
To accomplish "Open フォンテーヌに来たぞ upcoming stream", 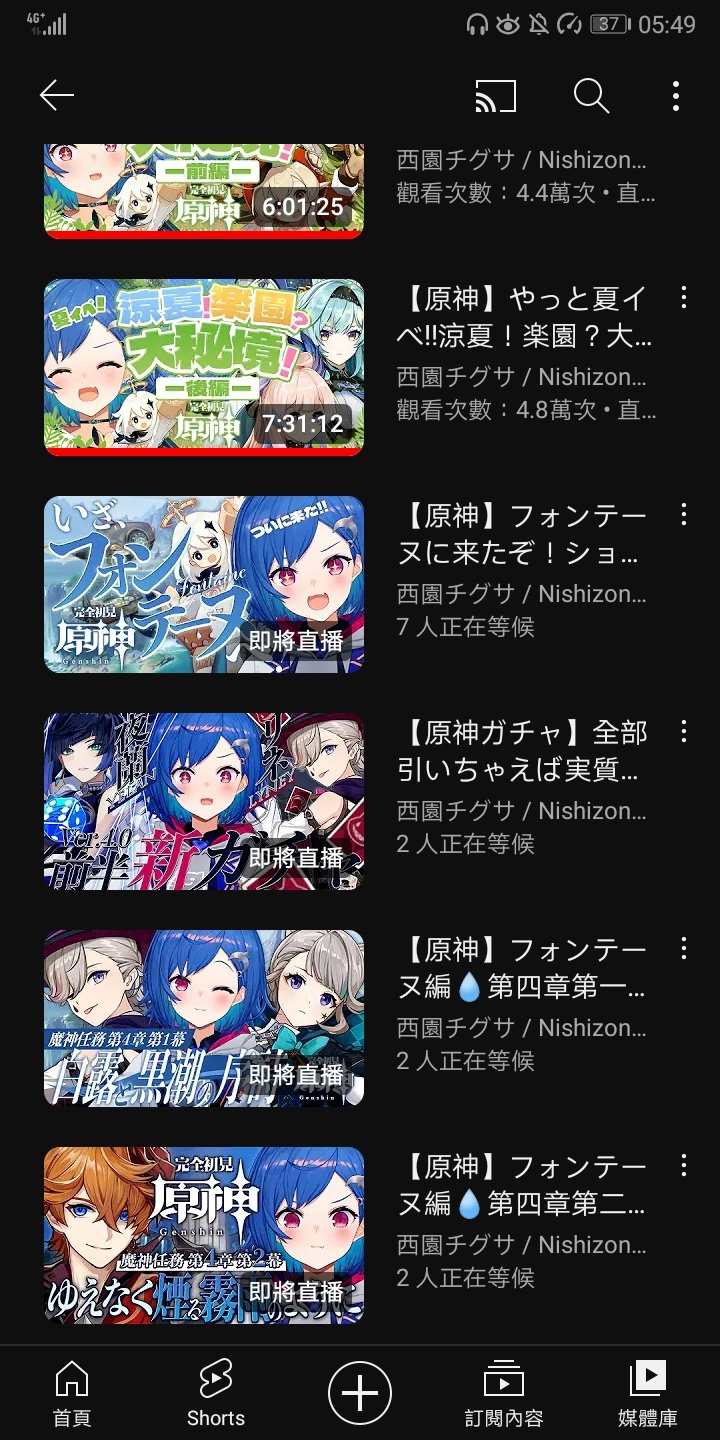I will coord(204,584).
